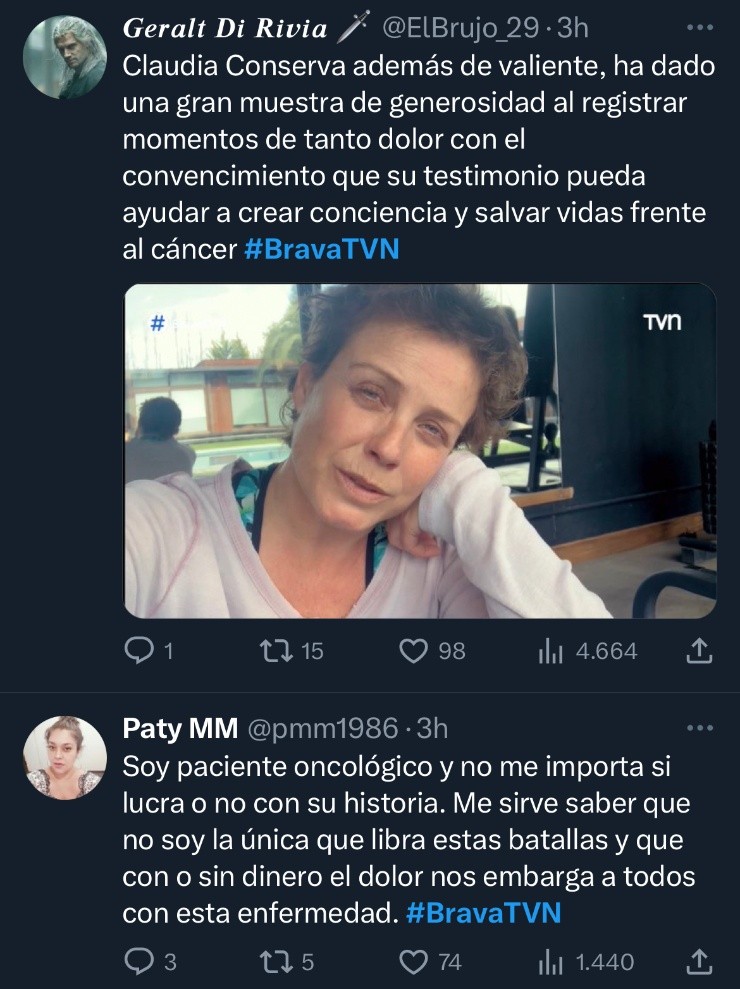
Task: Open Paty MM's profile picture
Action: tap(64, 757)
